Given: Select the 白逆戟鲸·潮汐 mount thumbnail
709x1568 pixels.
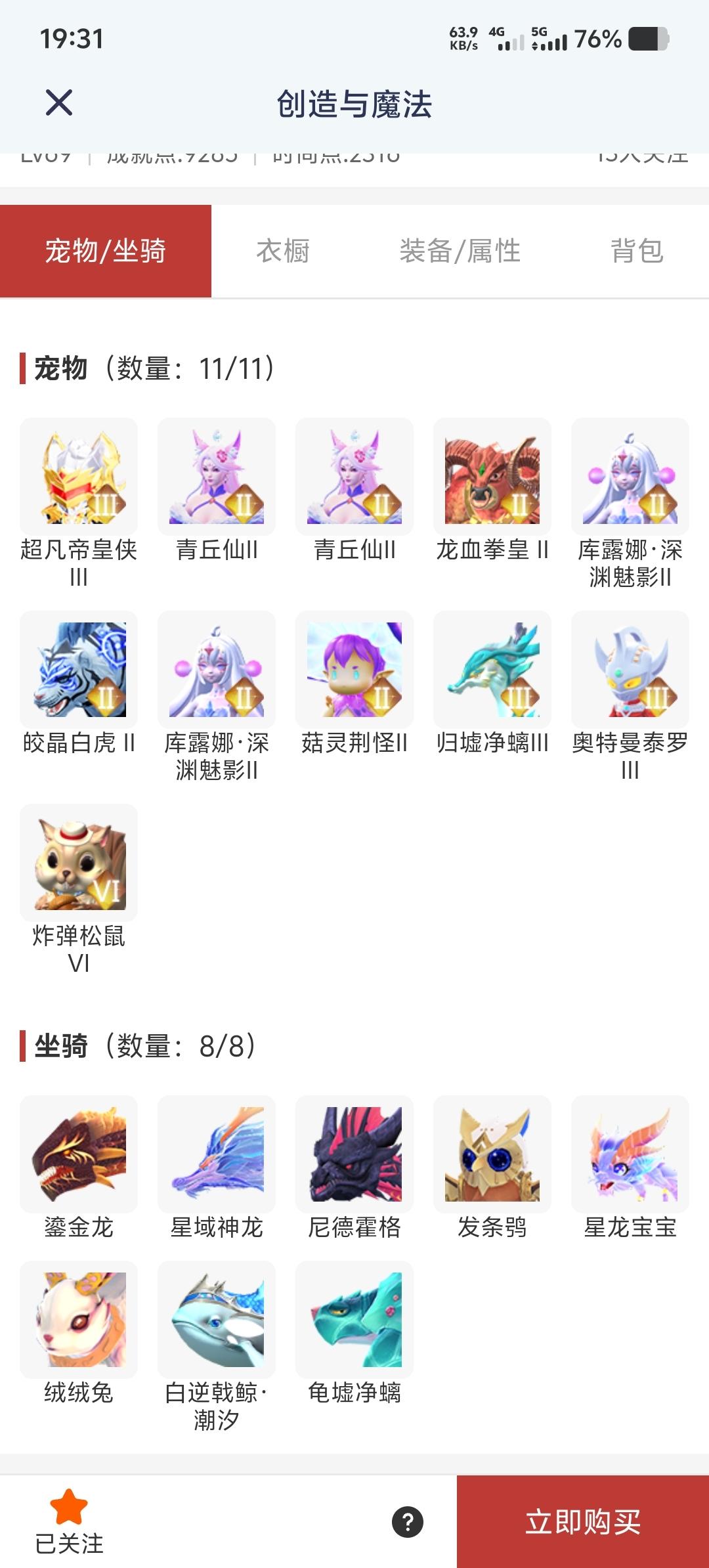Looking at the screenshot, I should [x=217, y=1320].
